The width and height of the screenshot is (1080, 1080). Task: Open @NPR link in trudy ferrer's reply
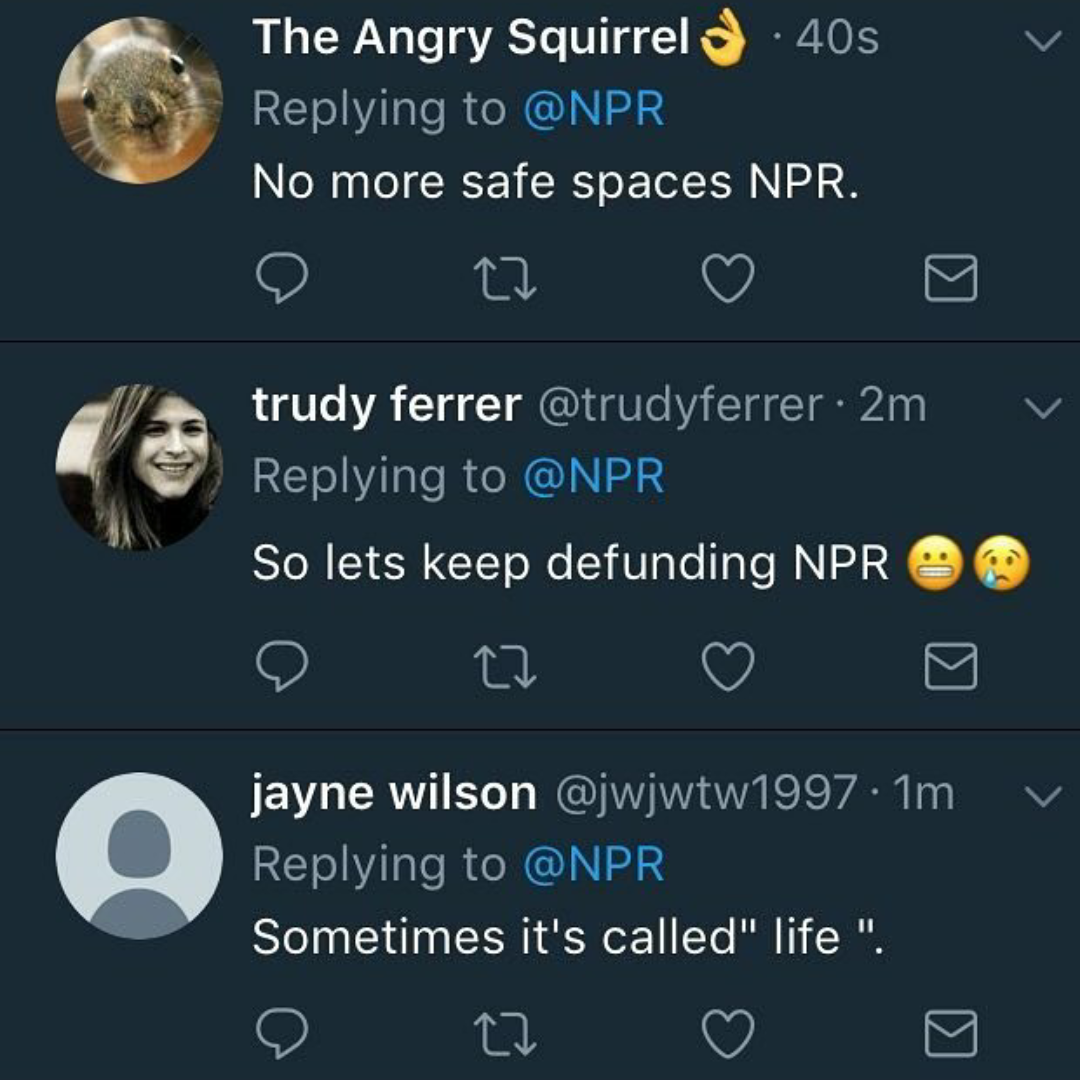593,476
